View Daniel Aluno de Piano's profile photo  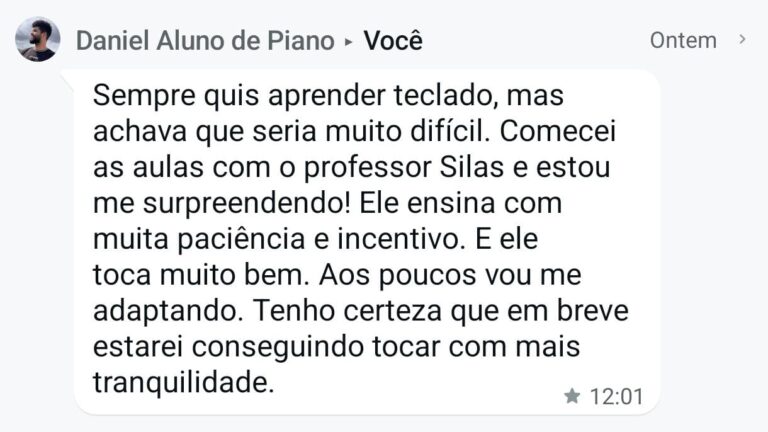click(x=37, y=40)
